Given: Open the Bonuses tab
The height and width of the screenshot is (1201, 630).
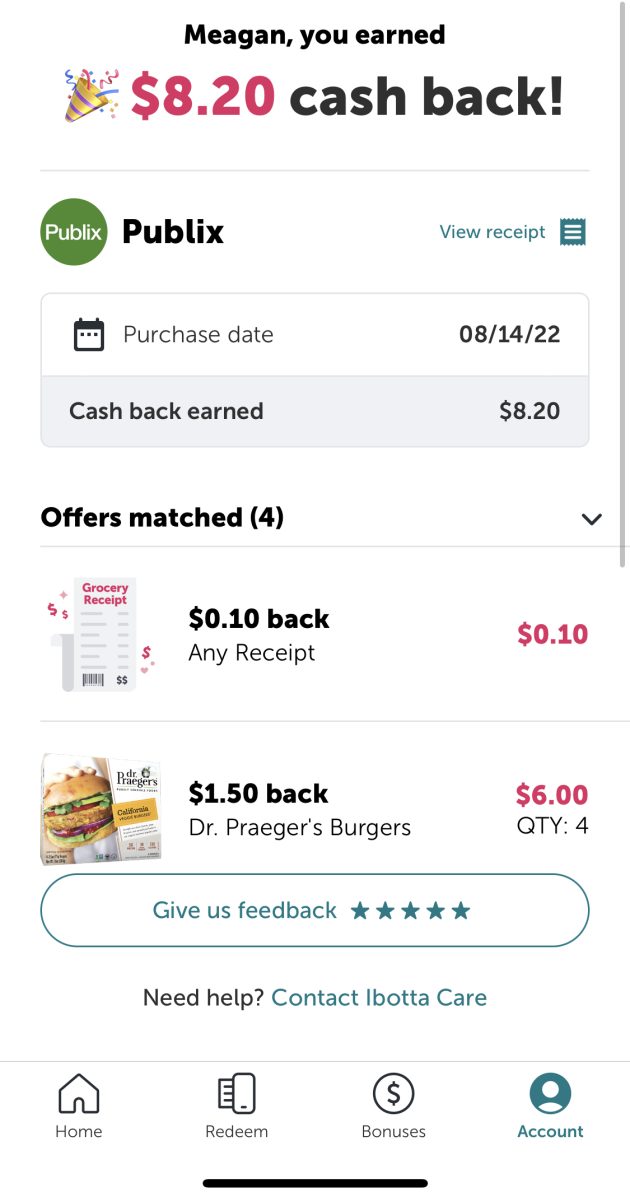Looking at the screenshot, I should (393, 1106).
